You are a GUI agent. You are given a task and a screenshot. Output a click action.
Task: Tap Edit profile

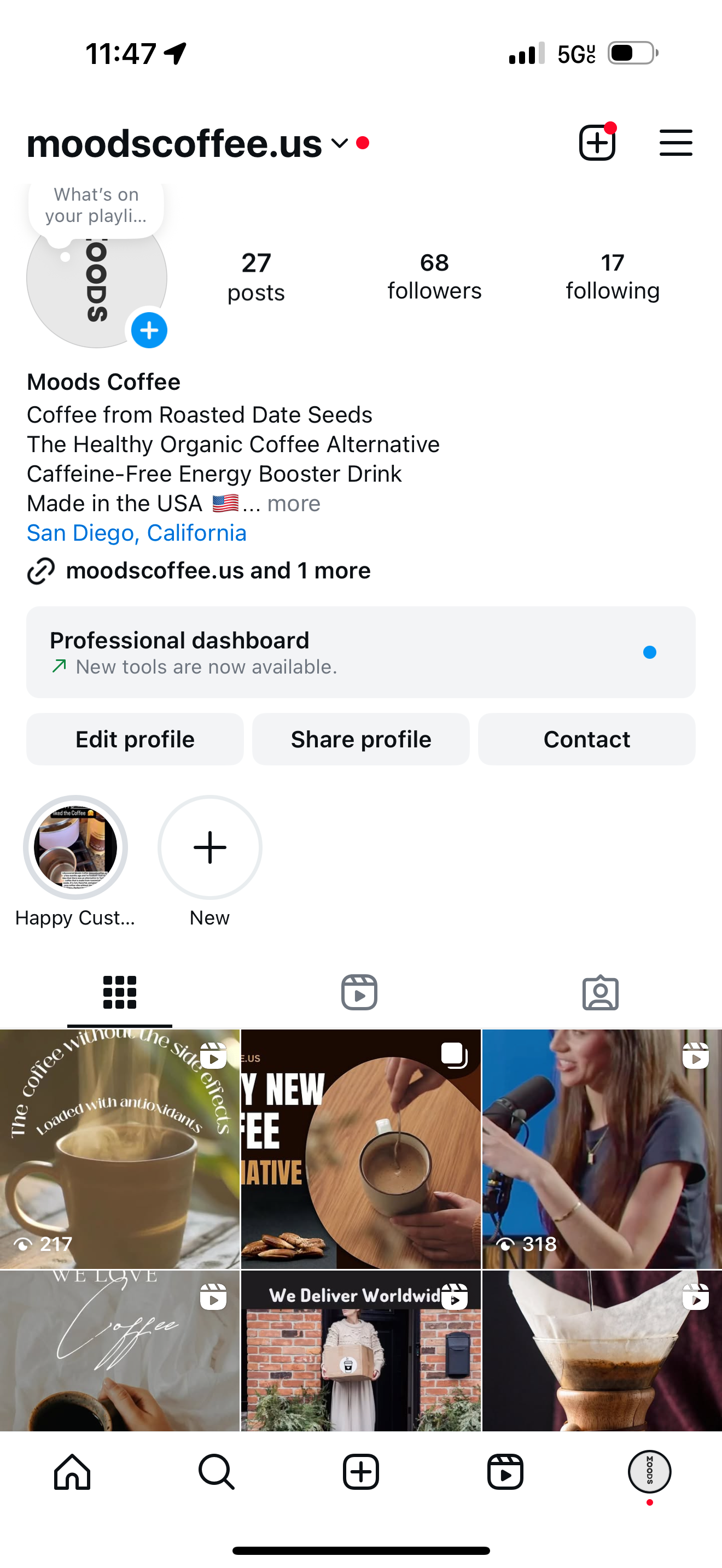(x=135, y=739)
